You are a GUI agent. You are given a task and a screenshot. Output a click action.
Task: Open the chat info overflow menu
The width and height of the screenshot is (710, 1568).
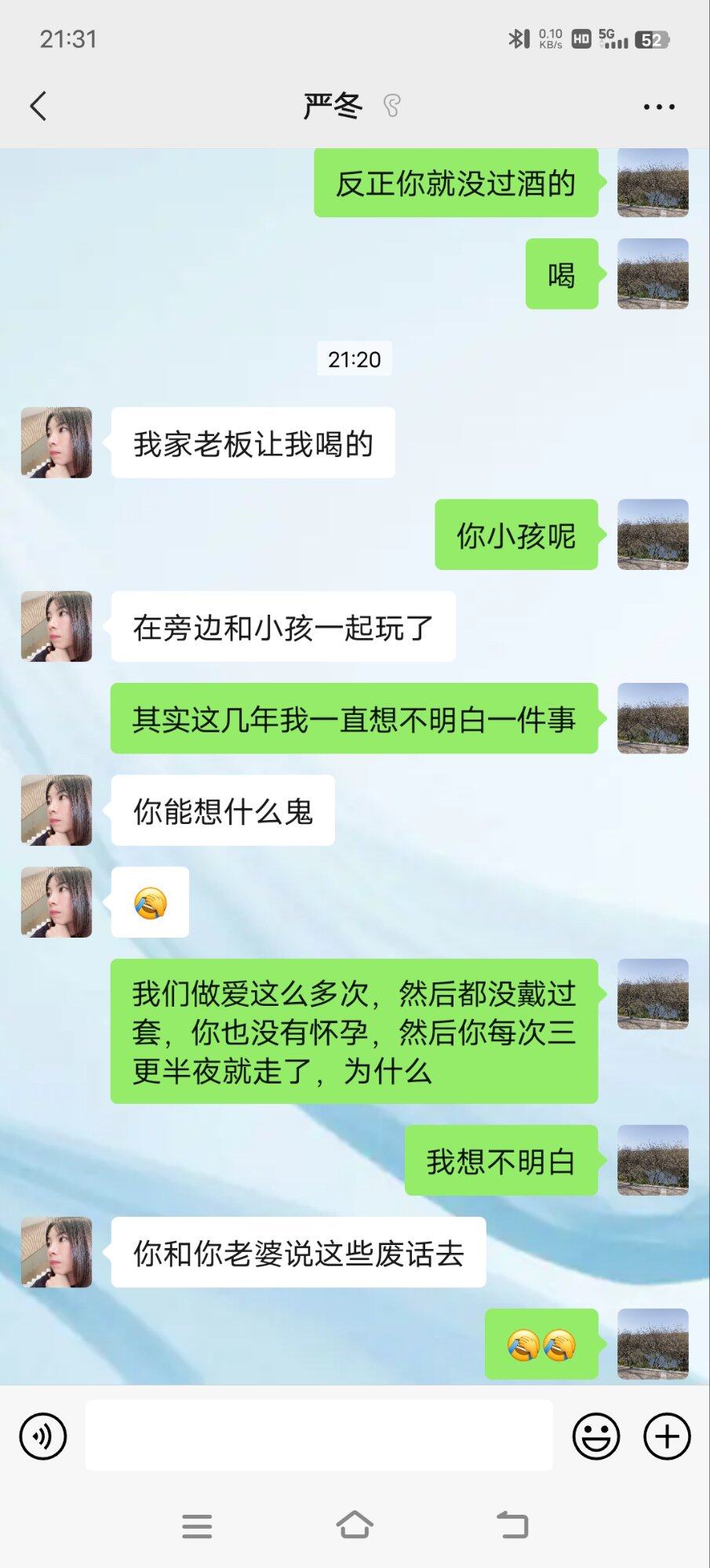coord(659,107)
